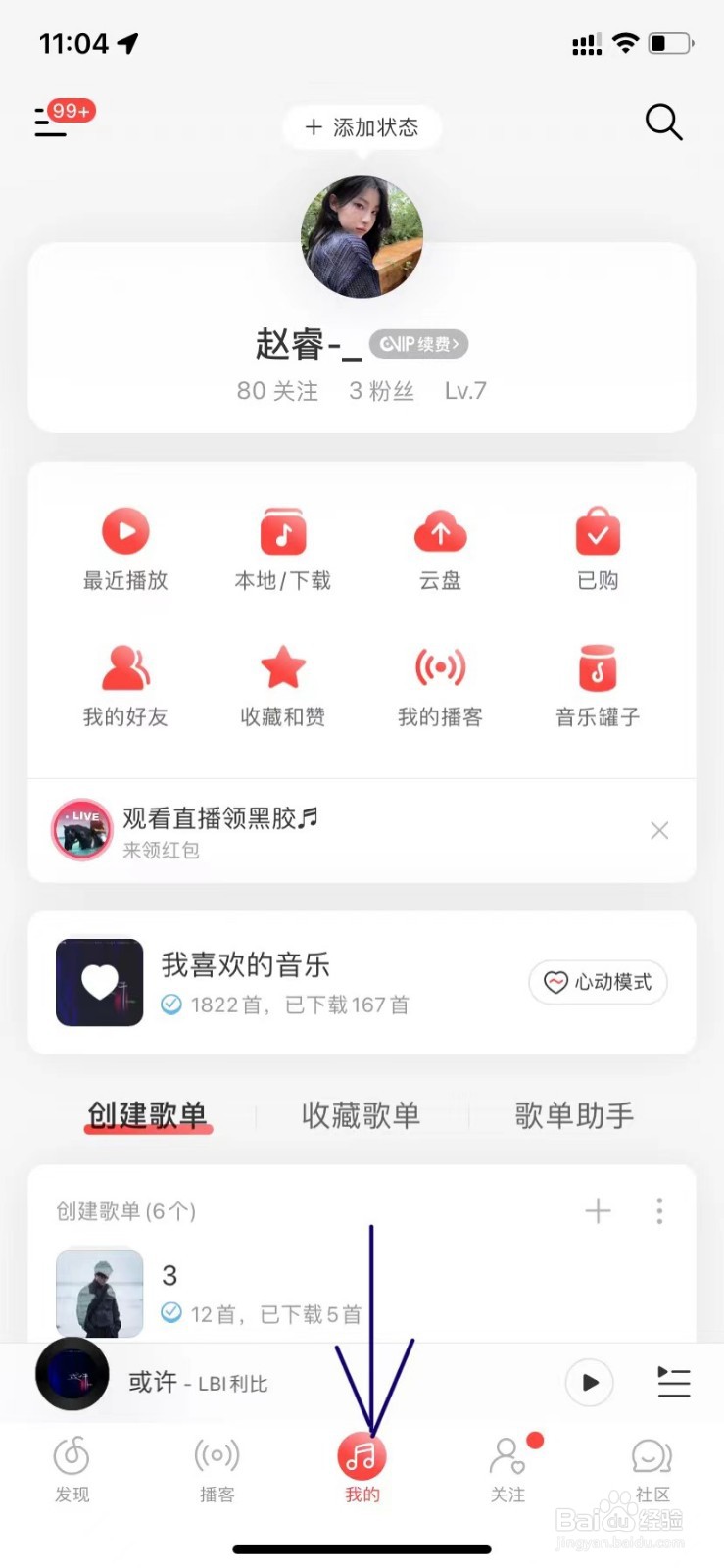This screenshot has height=1568, width=724.
Task: Go to the 发现 discover tab
Action: click(72, 1468)
